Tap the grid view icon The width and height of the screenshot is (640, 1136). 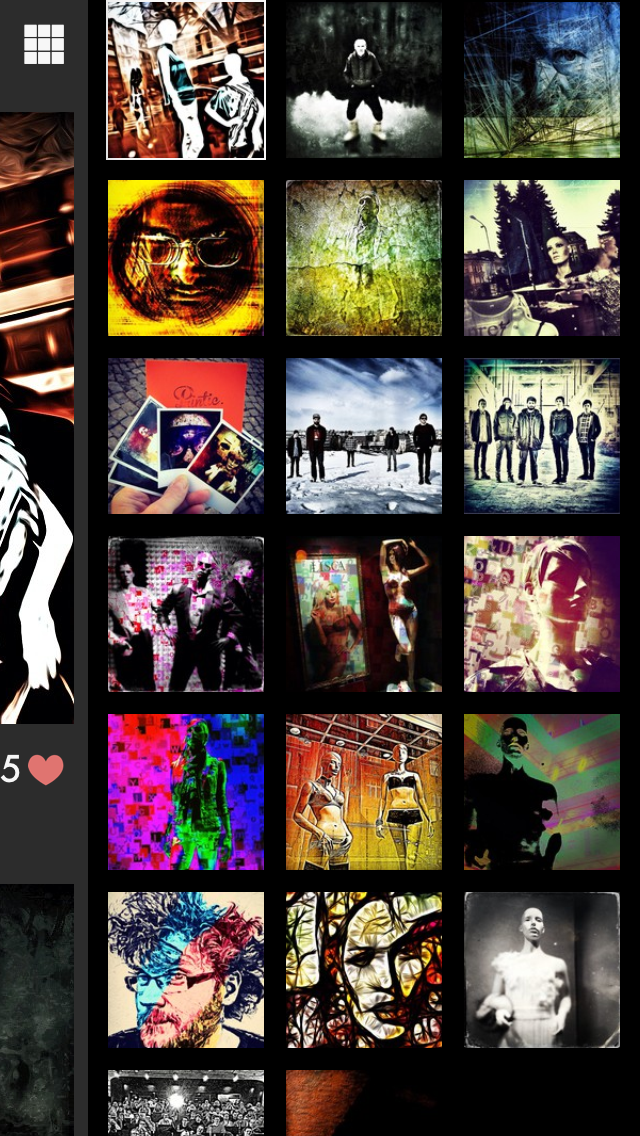tap(44, 44)
